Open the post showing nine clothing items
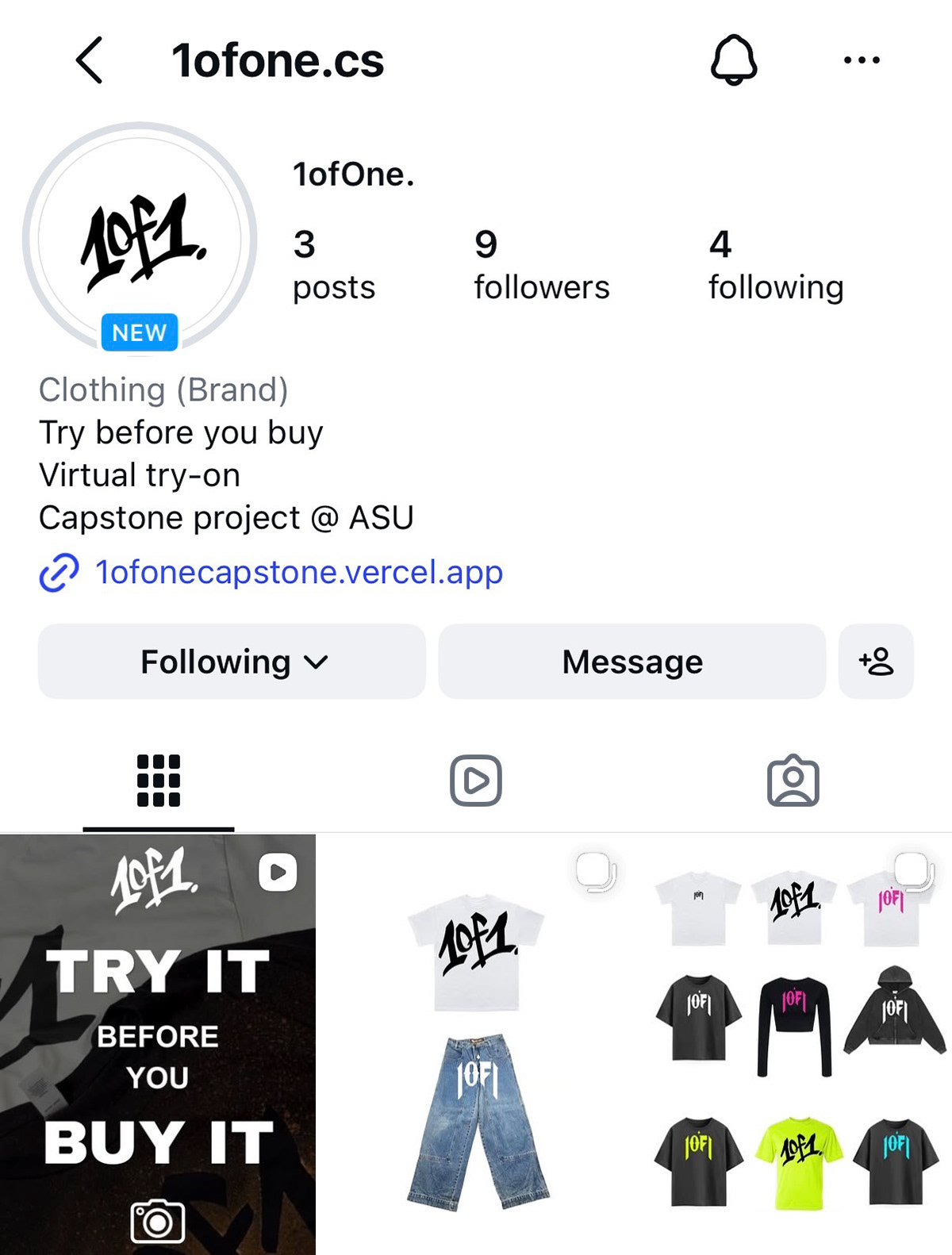Screen dimensions: 952x1255 click(x=794, y=1044)
